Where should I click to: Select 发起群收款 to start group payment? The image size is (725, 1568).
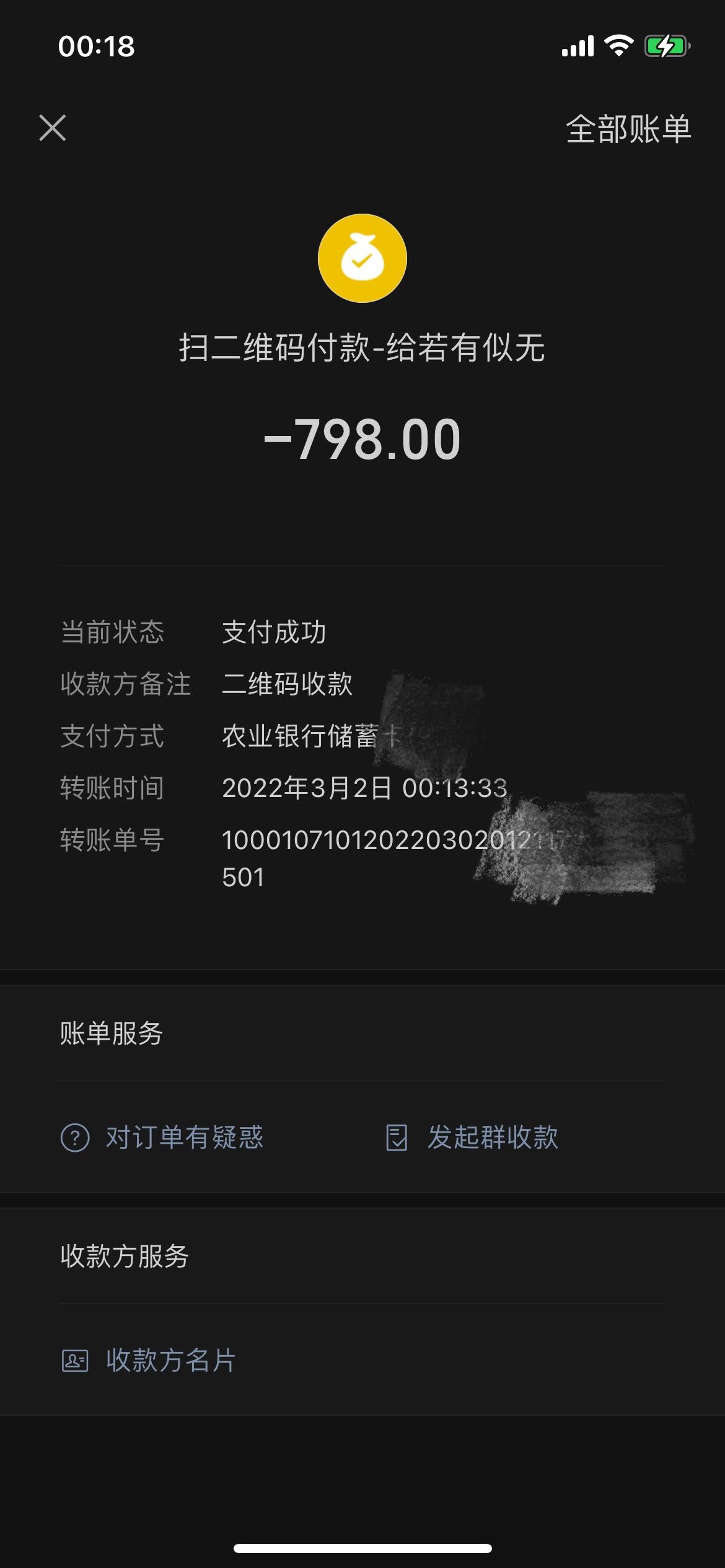[493, 1138]
